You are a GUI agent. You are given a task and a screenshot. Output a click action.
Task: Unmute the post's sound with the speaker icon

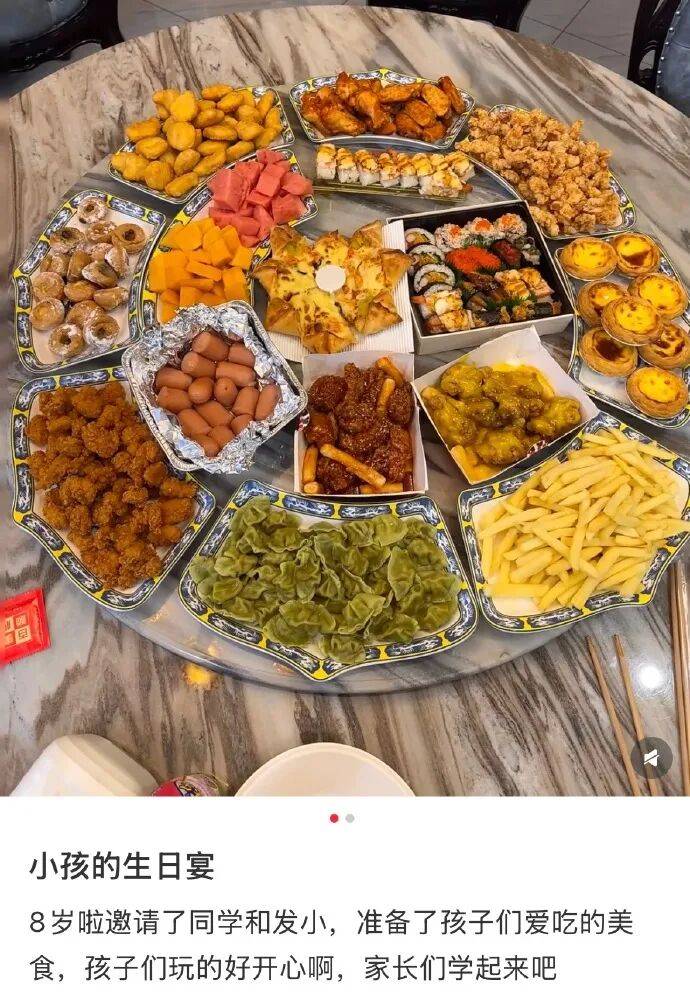point(652,759)
